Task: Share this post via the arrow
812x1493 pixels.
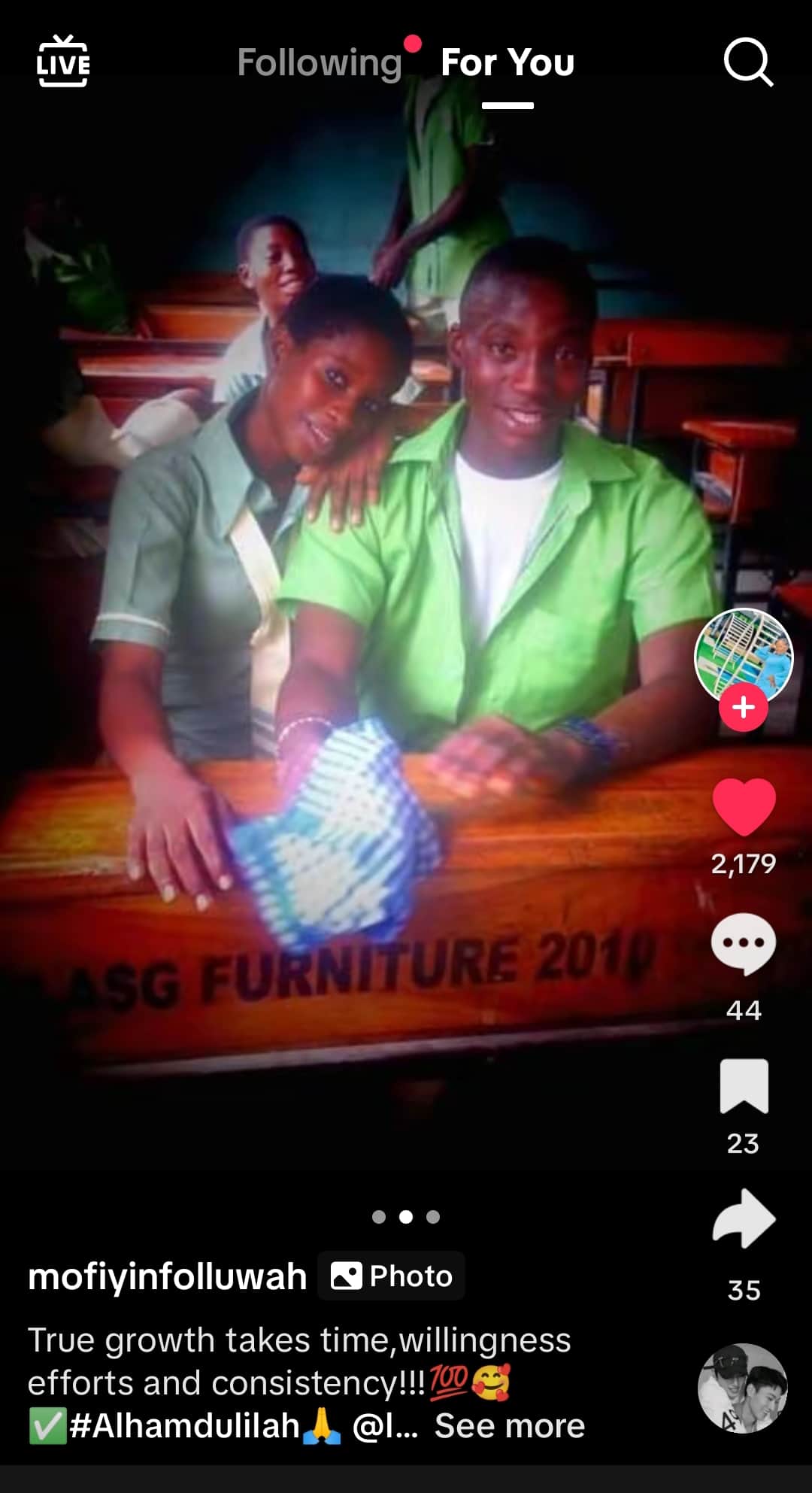Action: [x=744, y=1218]
